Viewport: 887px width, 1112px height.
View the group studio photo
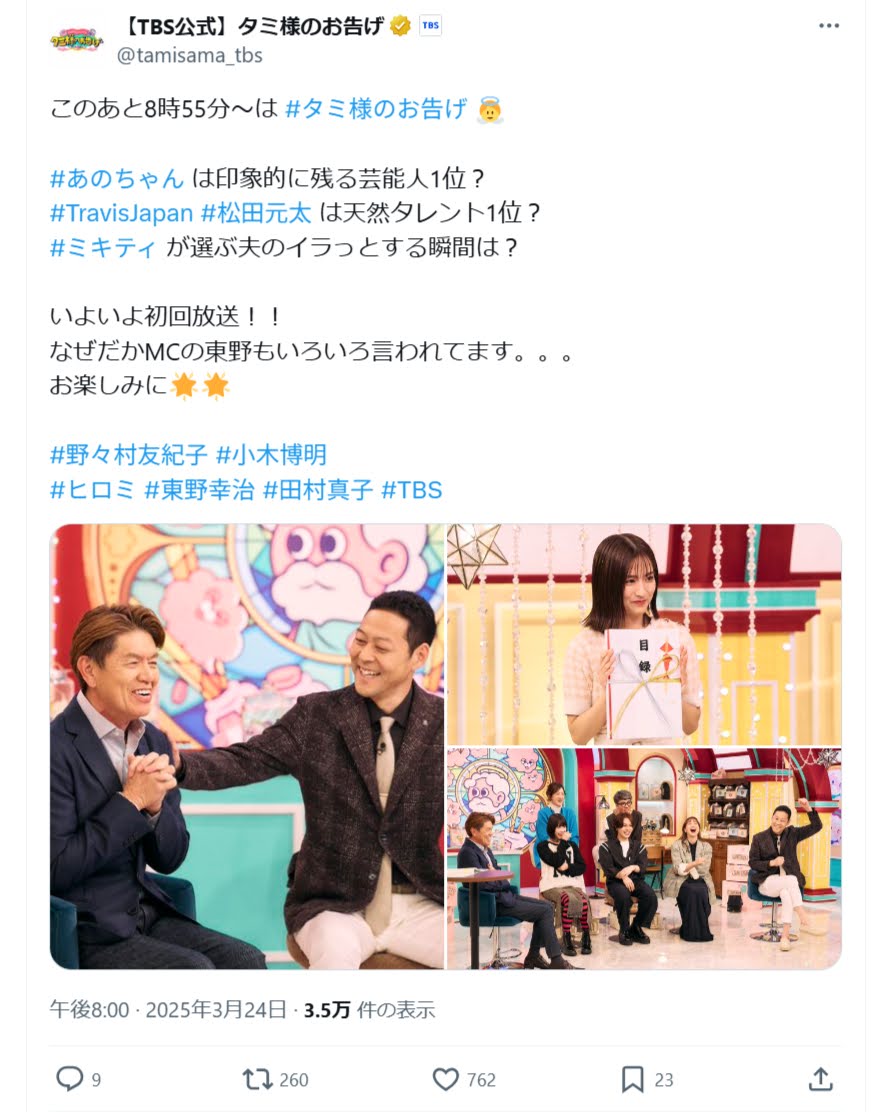click(x=644, y=860)
